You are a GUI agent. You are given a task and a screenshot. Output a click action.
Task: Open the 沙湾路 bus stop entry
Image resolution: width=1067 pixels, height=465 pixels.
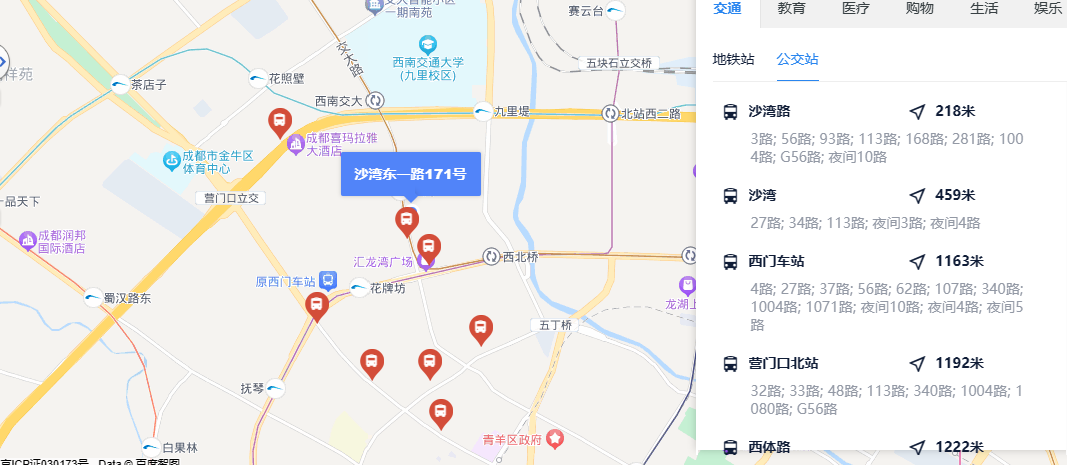pyautogui.click(x=769, y=111)
